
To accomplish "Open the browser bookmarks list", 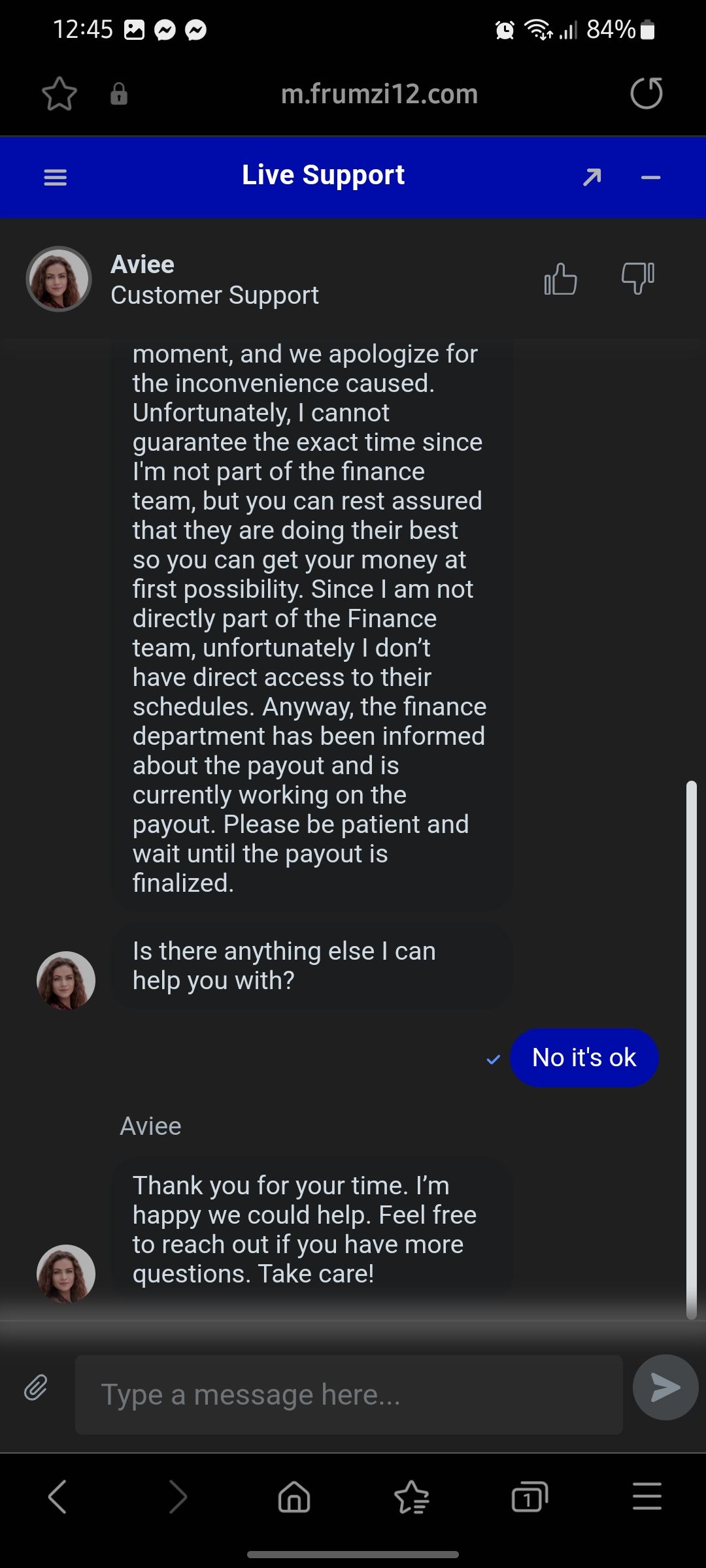I will click(412, 1497).
